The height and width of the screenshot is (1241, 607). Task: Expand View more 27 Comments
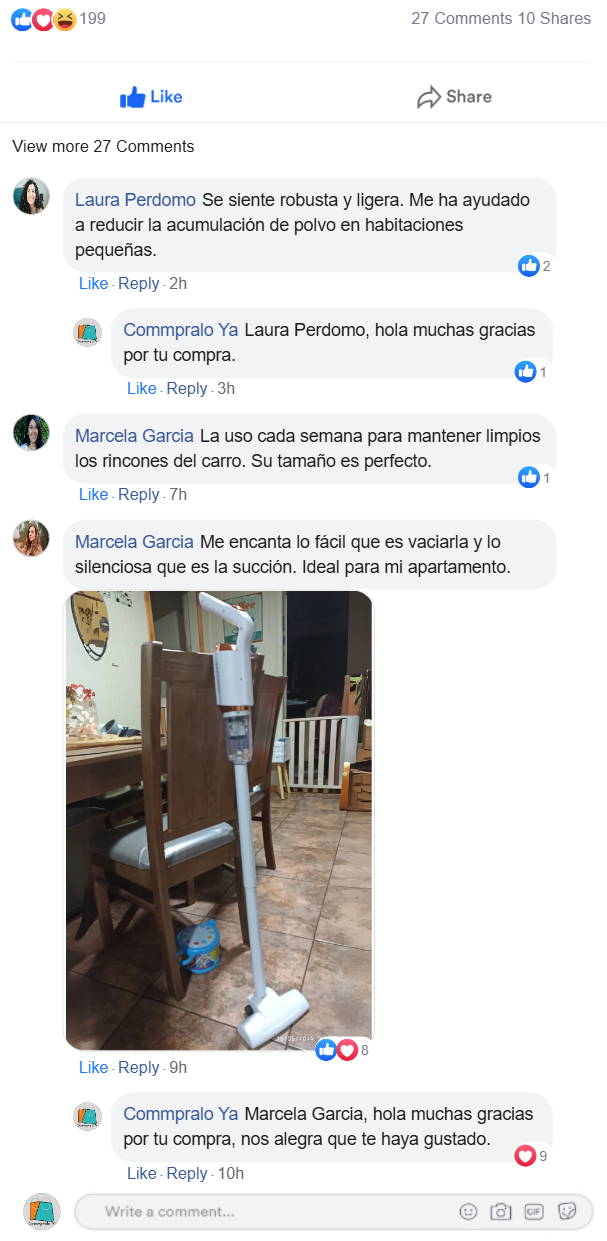point(103,146)
